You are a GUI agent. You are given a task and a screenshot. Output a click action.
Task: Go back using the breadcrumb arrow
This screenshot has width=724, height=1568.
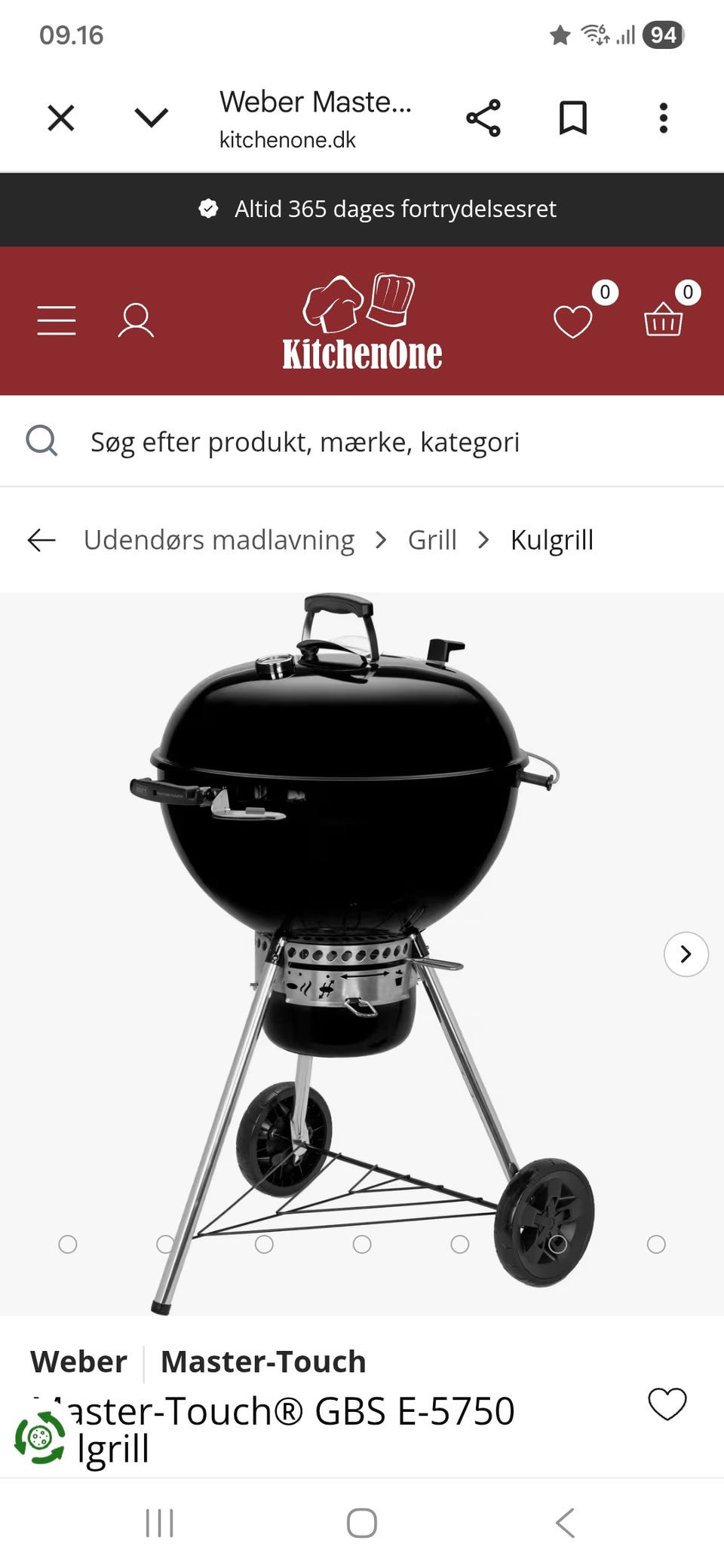(41, 540)
